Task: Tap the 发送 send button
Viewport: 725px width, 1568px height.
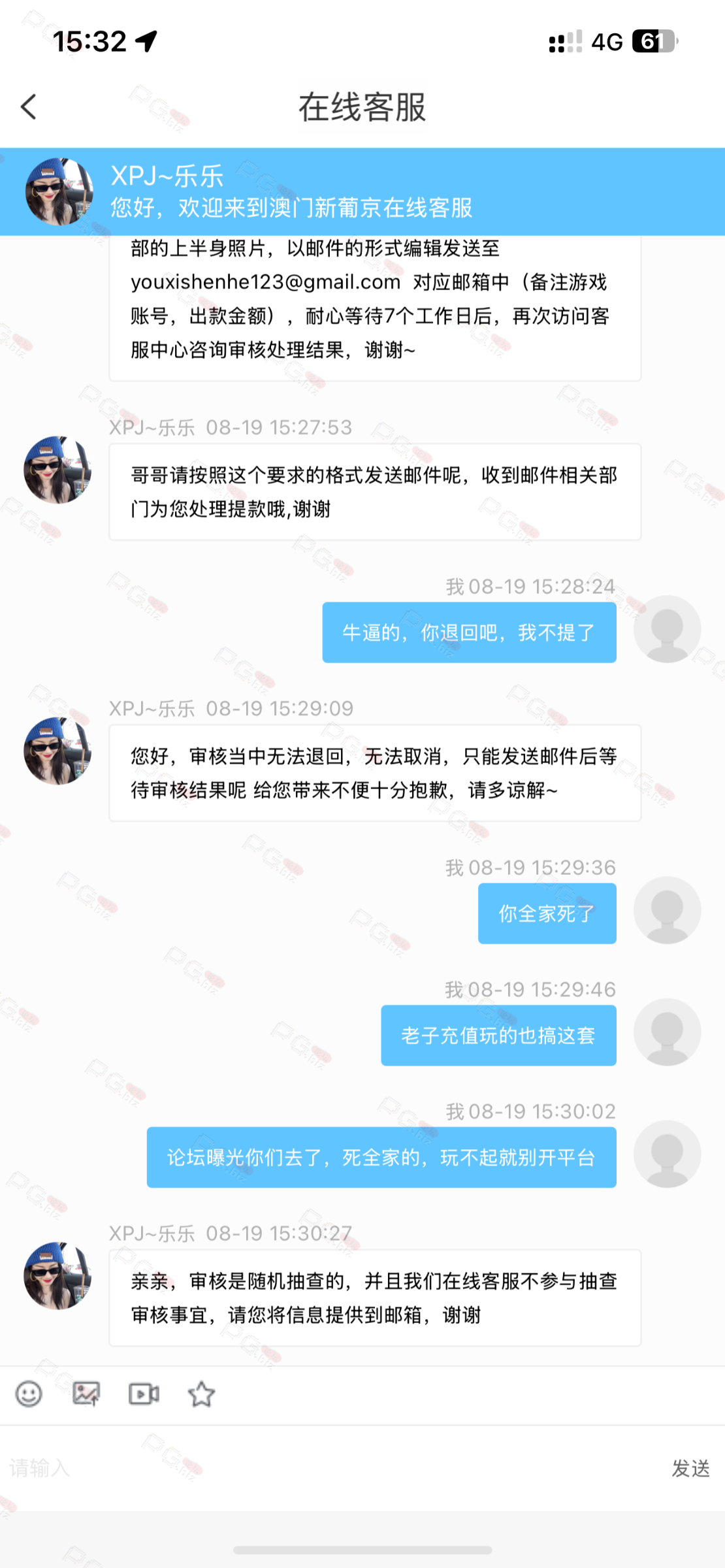Action: tap(690, 1468)
